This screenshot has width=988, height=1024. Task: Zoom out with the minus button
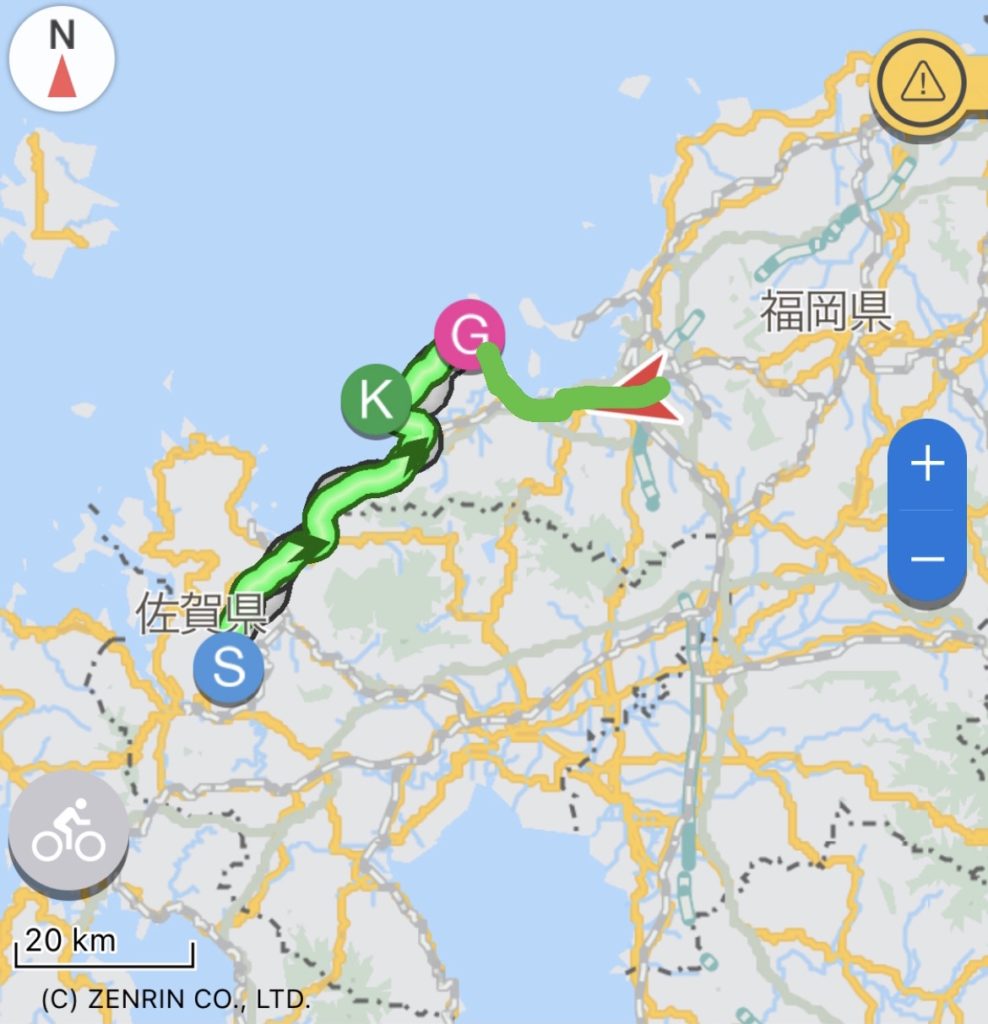927,558
